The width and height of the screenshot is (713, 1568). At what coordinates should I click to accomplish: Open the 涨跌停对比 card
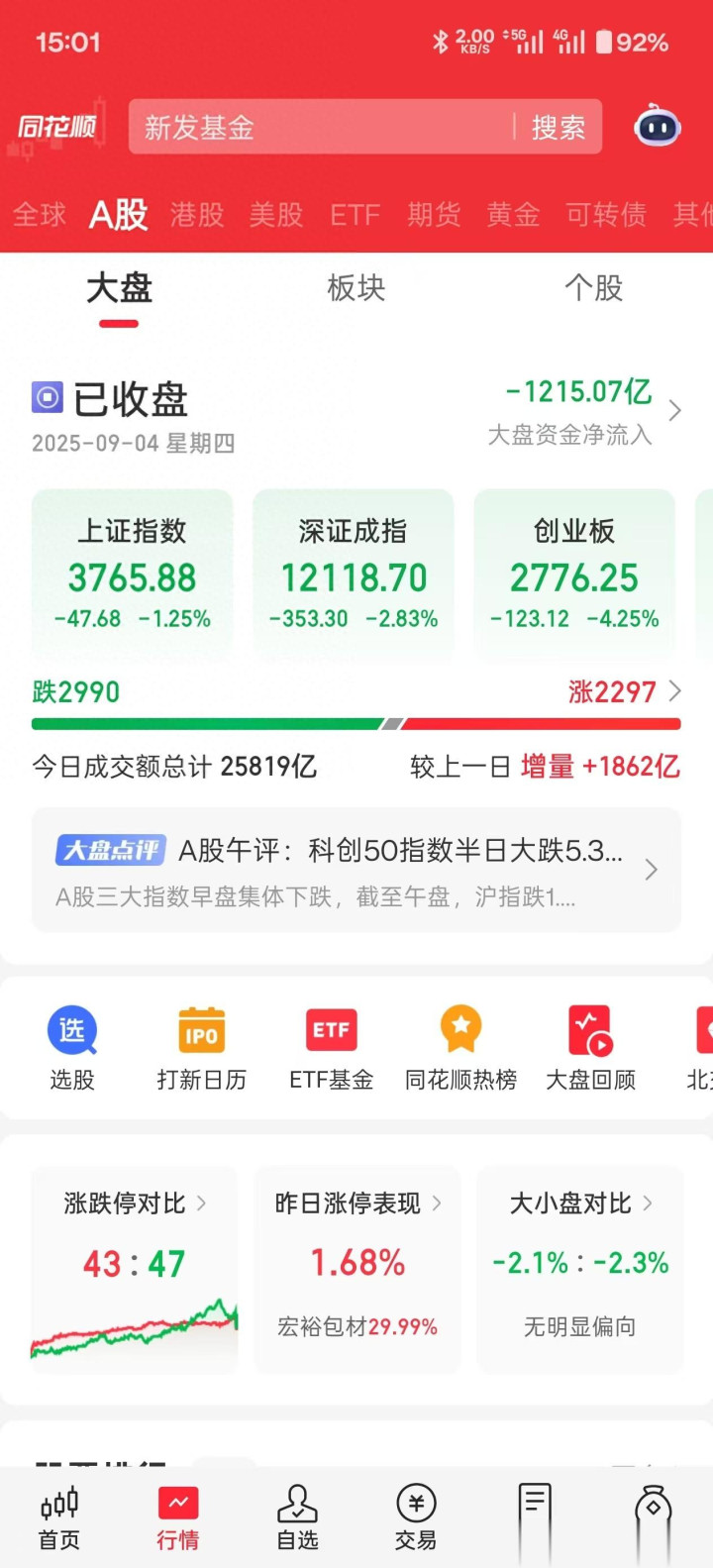point(135,1269)
